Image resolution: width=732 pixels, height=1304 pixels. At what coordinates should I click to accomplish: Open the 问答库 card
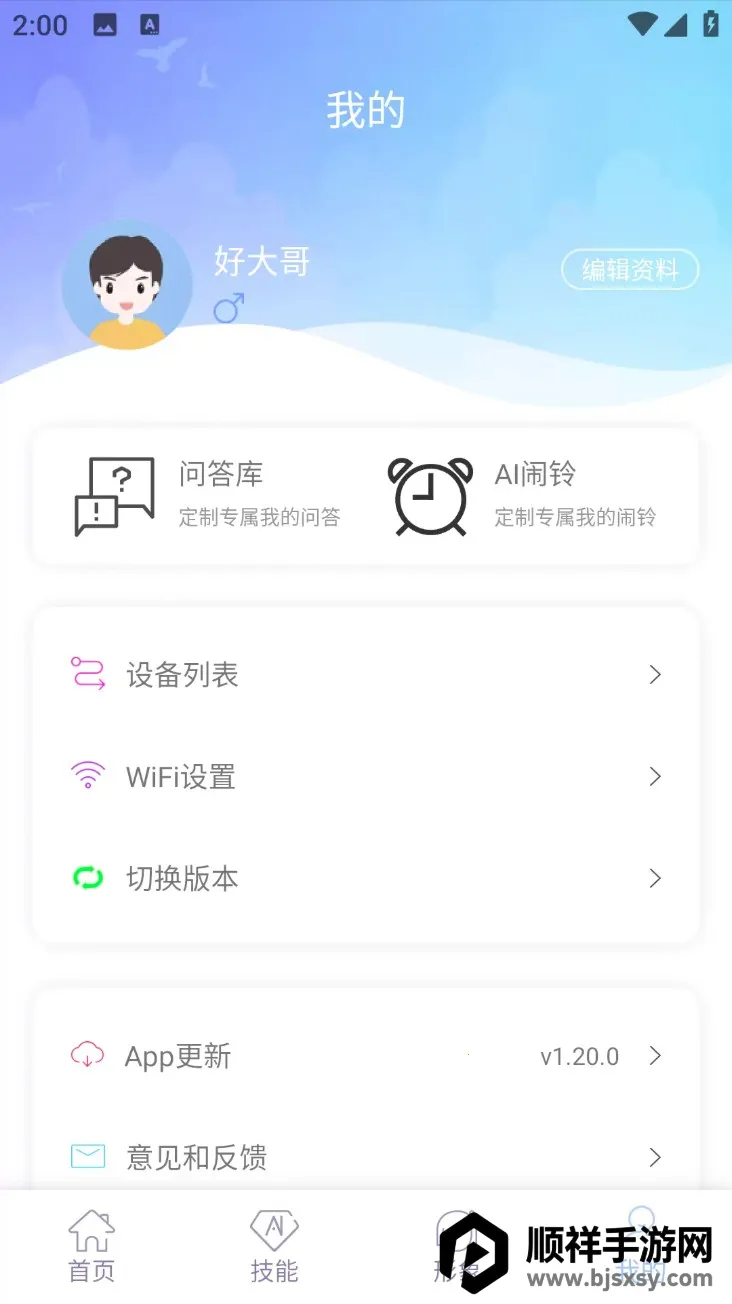(x=210, y=496)
